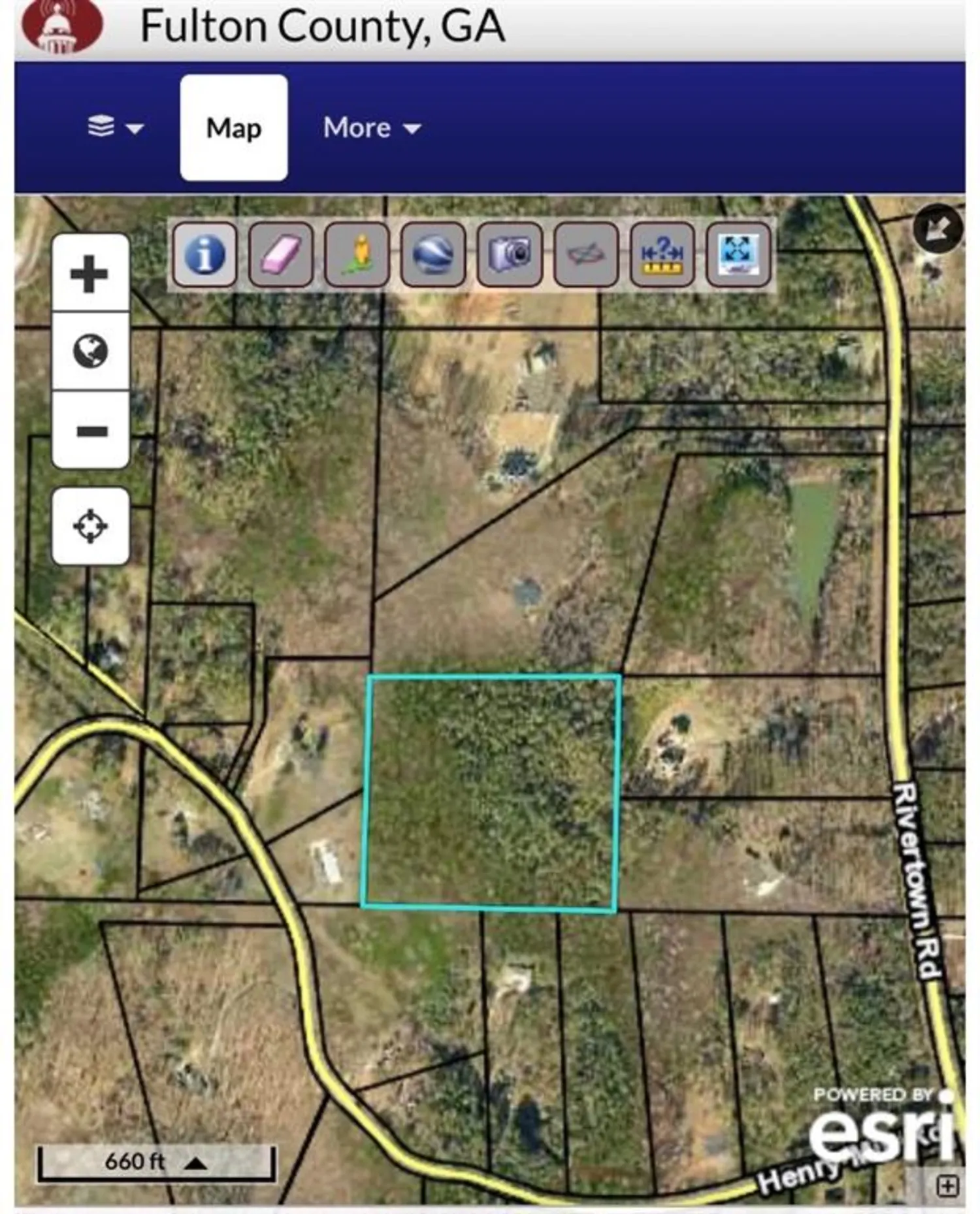This screenshot has height=1214, width=980.
Task: Zoom out on the map
Action: coord(90,431)
